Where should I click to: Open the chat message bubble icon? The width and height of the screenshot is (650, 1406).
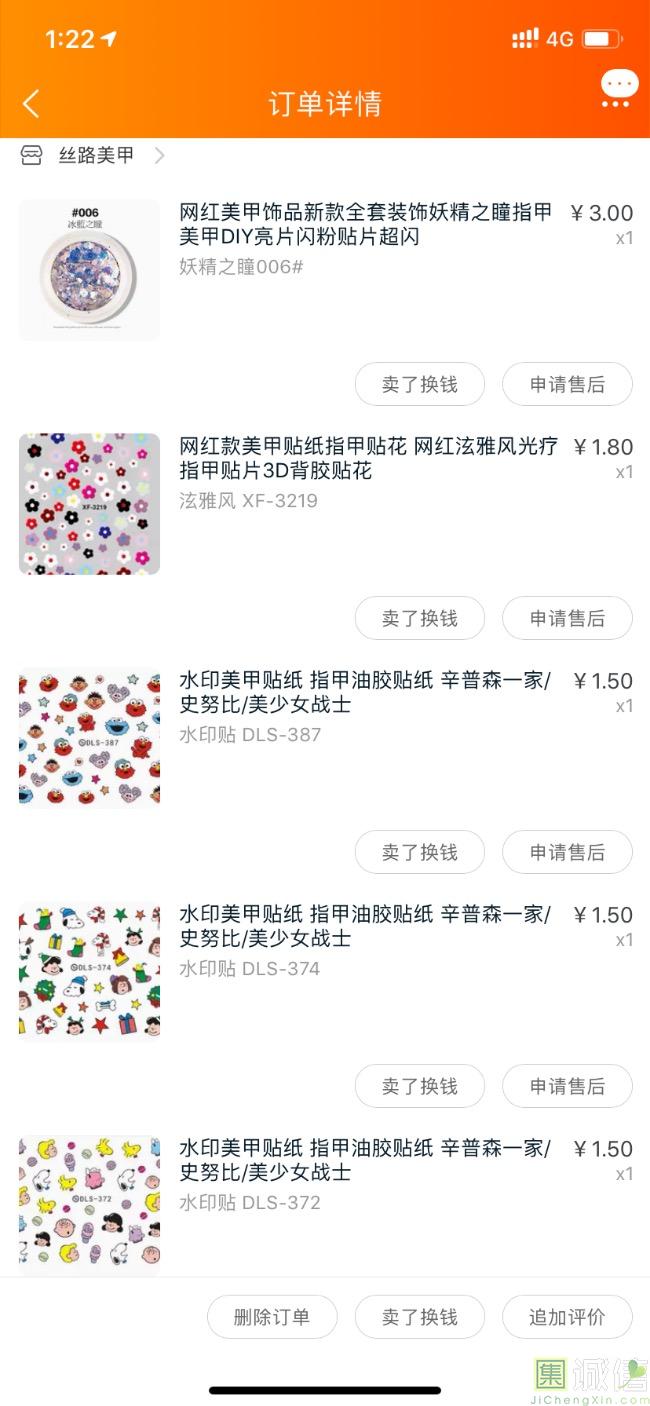619,87
